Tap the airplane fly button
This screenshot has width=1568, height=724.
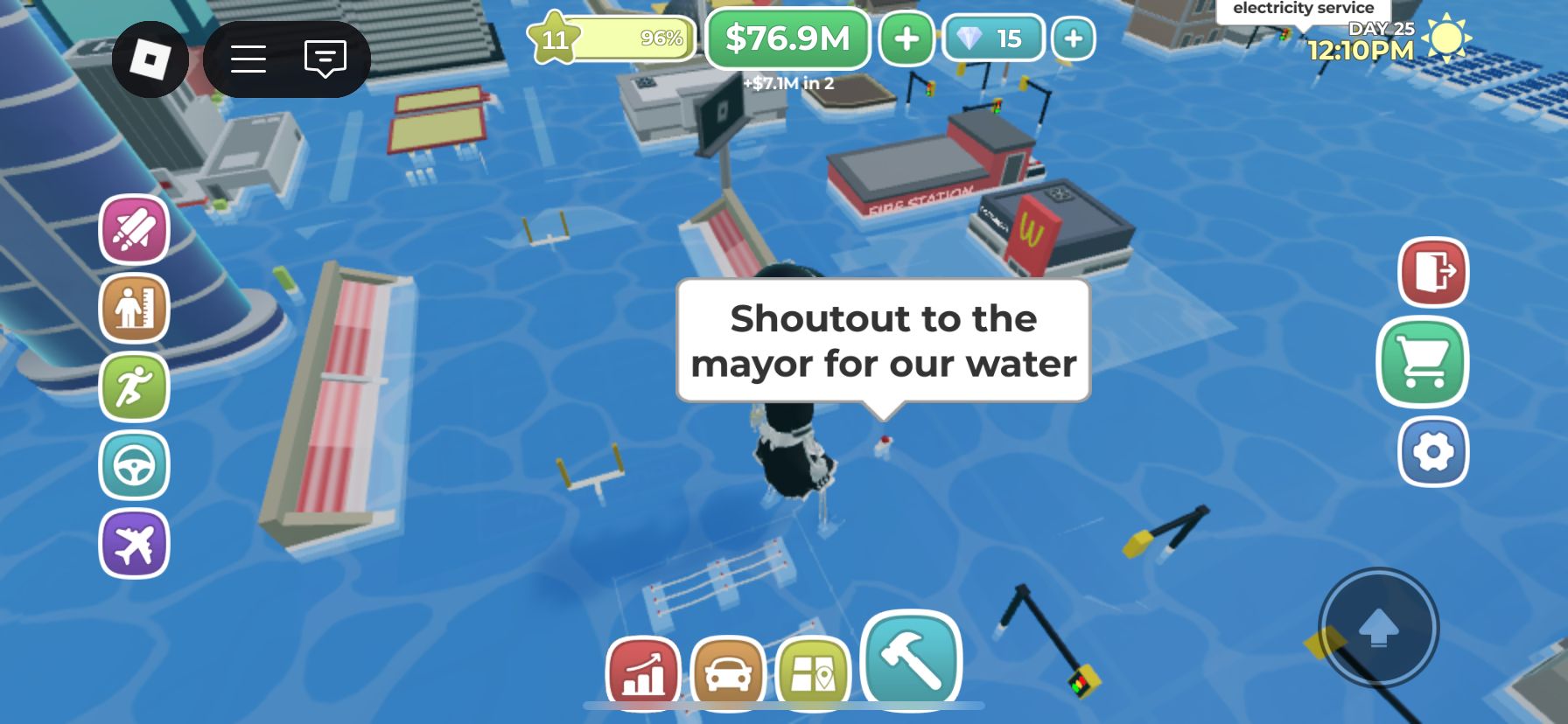(x=134, y=543)
